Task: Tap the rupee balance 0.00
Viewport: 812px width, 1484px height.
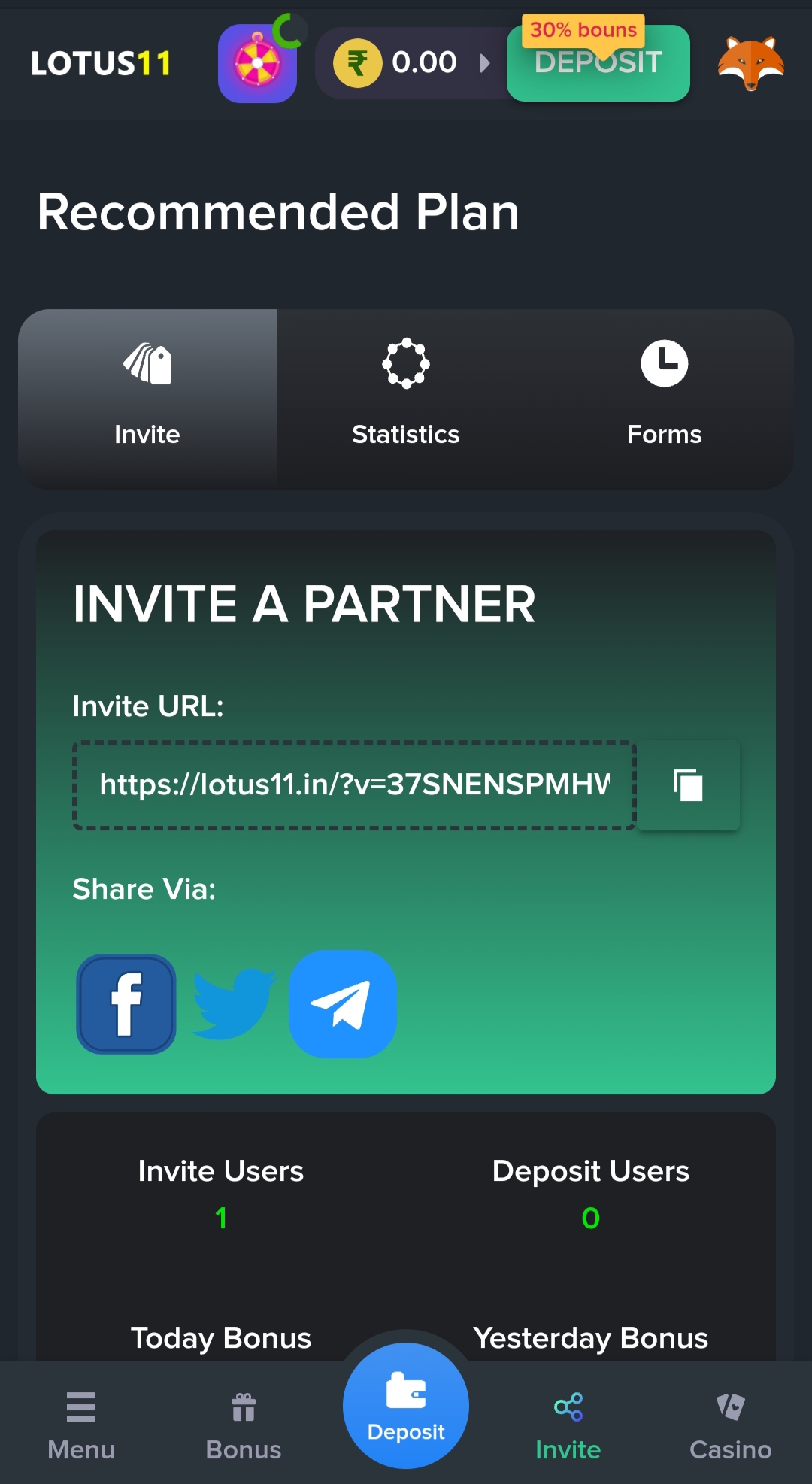Action: pos(414,63)
